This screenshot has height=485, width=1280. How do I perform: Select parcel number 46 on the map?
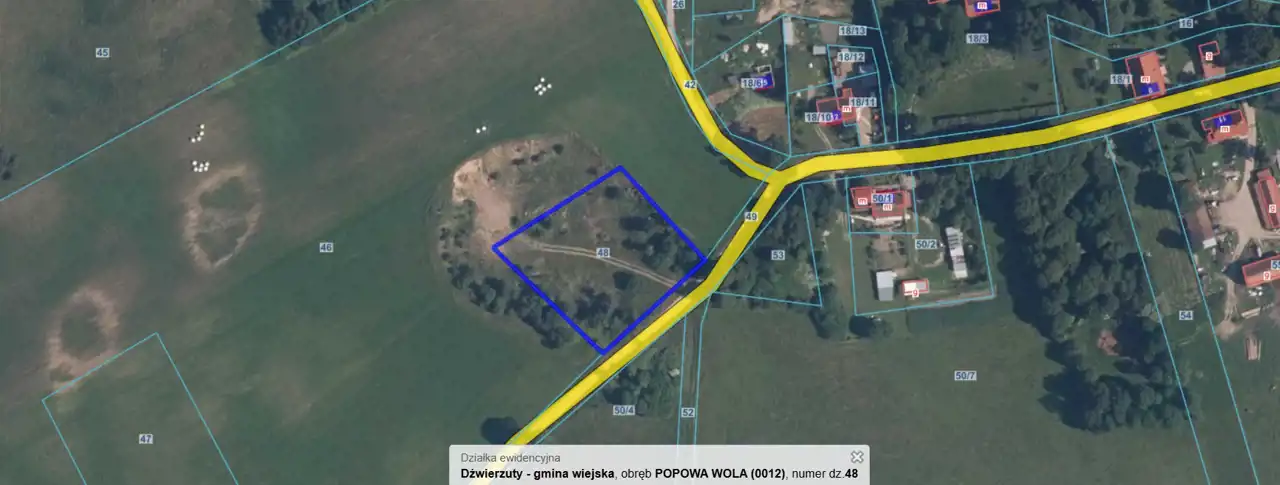pyautogui.click(x=326, y=247)
